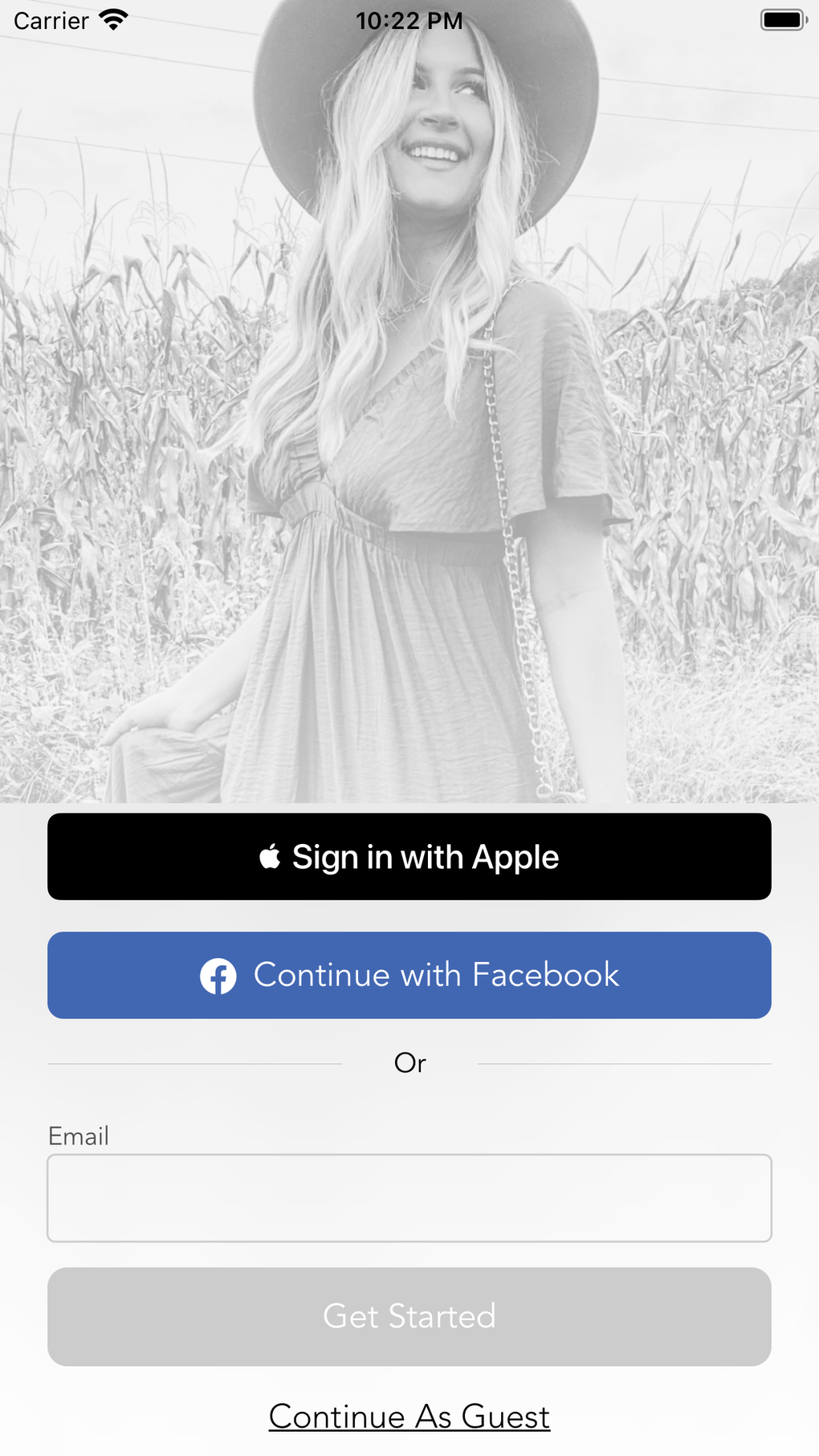Click the right divider line beside Or
The height and width of the screenshot is (1456, 819).
coord(625,1062)
